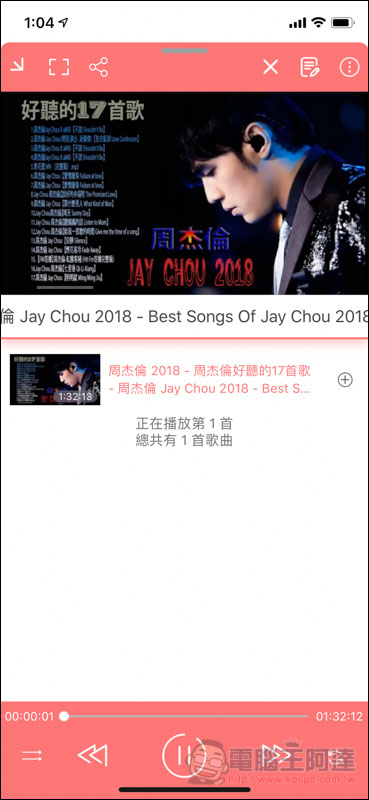The height and width of the screenshot is (800, 369).
Task: Rewind to the previous track
Action: (93, 755)
